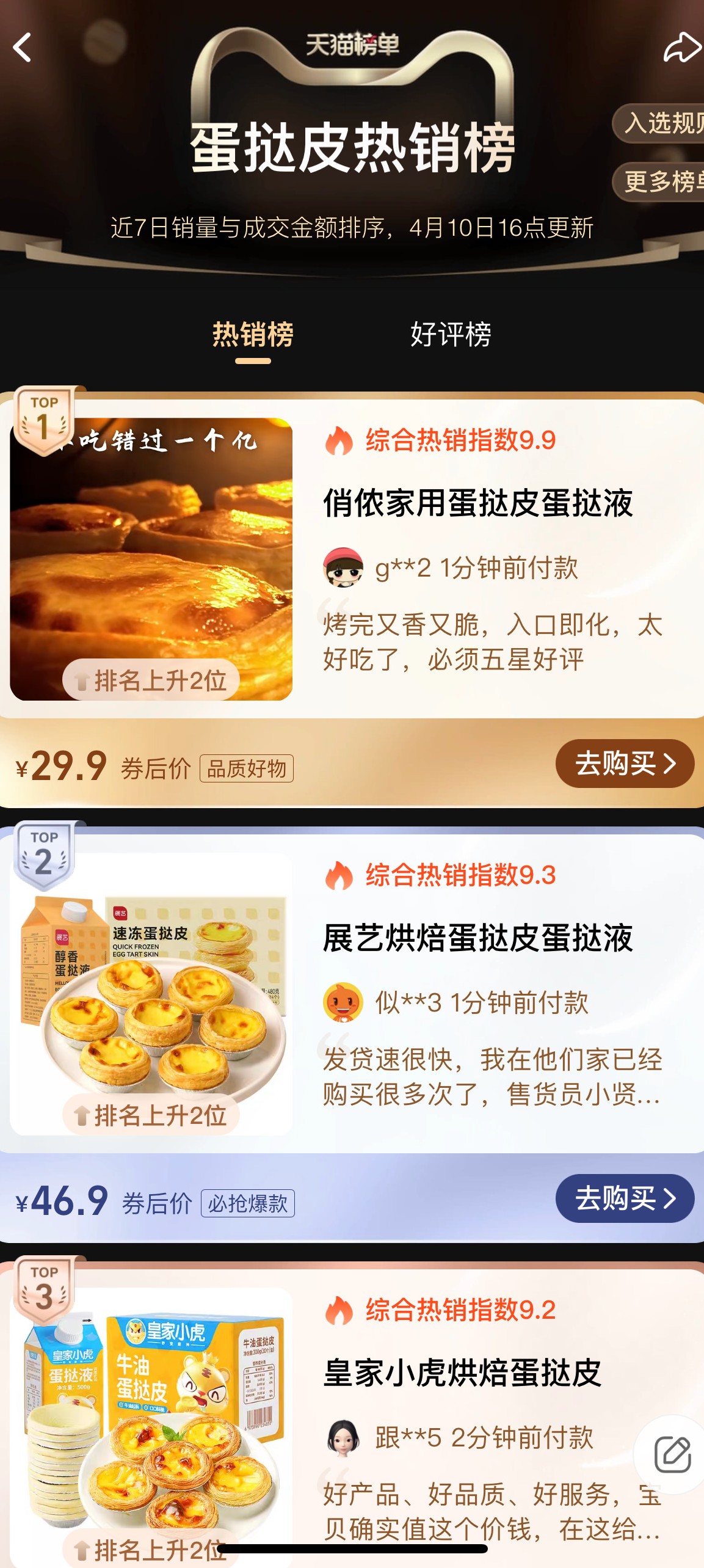Viewport: 704px width, 1568px height.
Task: Open the TOP 1 俏侬 egg tart product
Action: click(x=477, y=503)
